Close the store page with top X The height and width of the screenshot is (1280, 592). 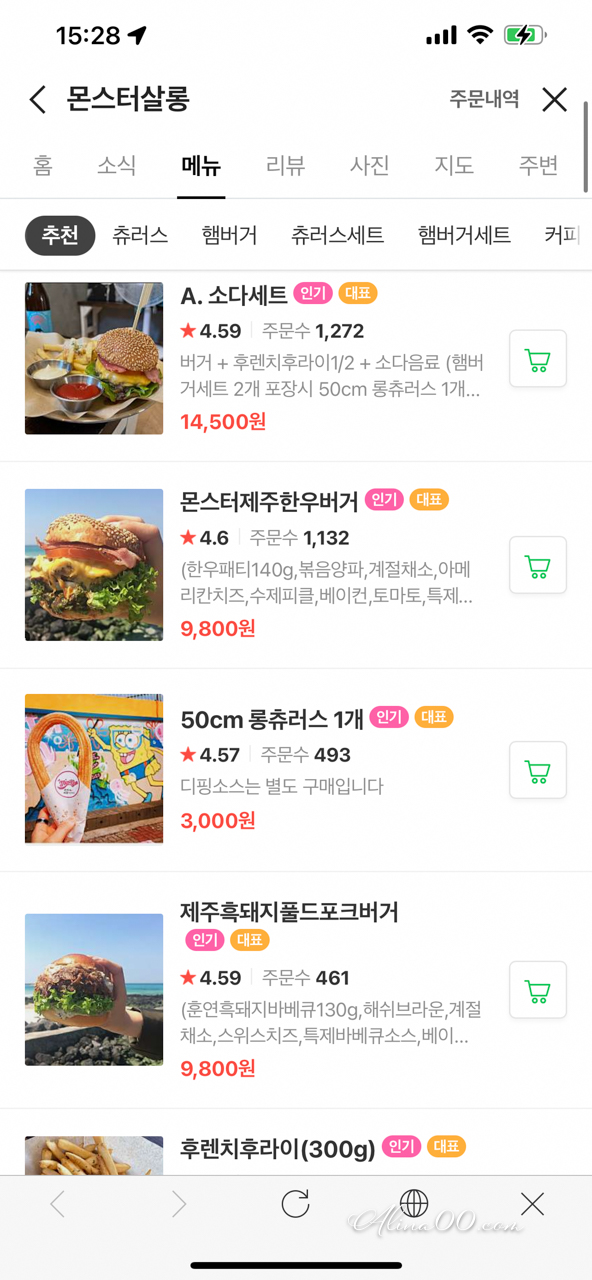554,99
